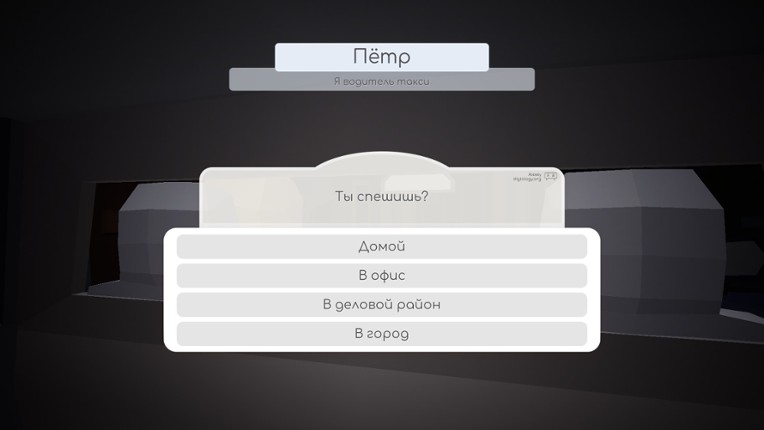The image size is (764, 430).
Task: Select the «В офис» reply
Action: click(x=381, y=275)
